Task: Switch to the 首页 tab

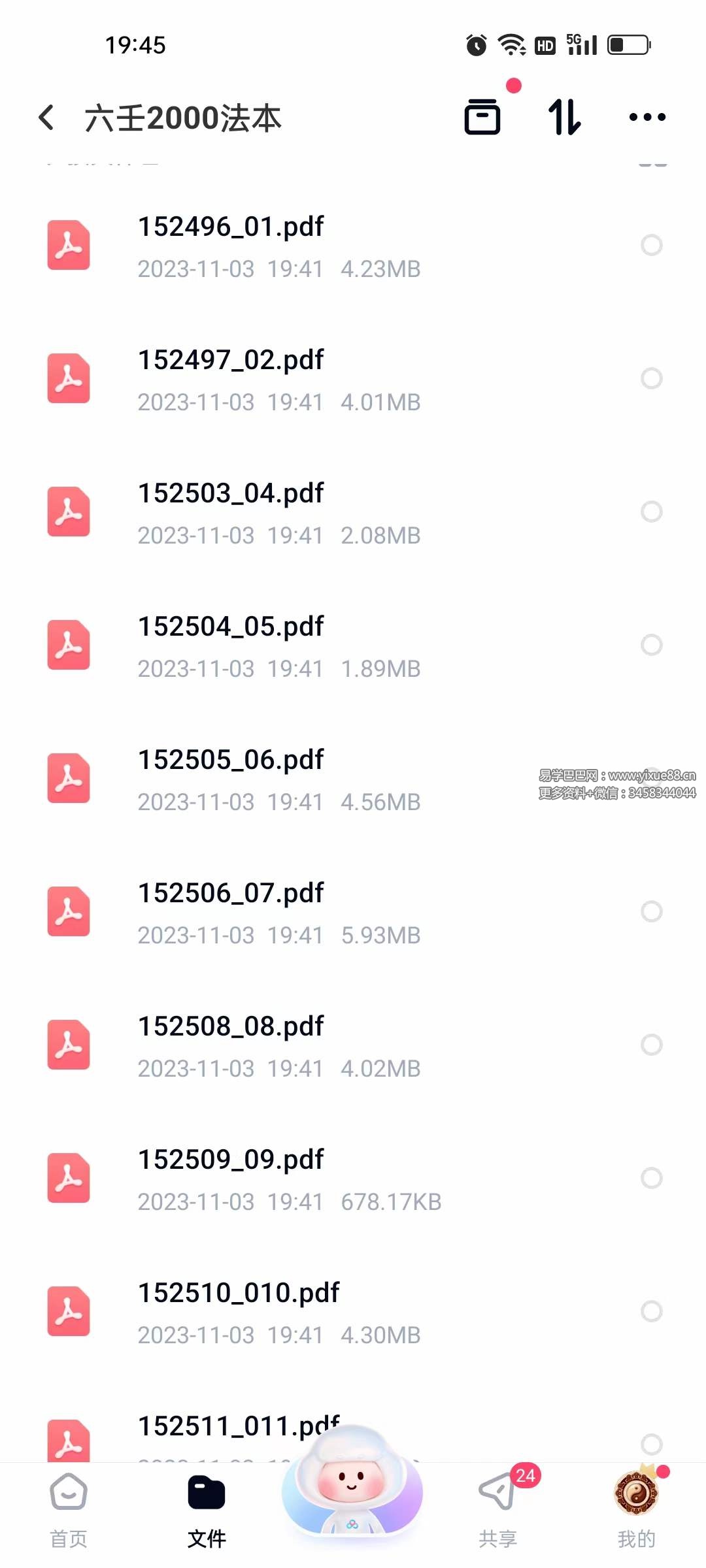Action: 69,1511
